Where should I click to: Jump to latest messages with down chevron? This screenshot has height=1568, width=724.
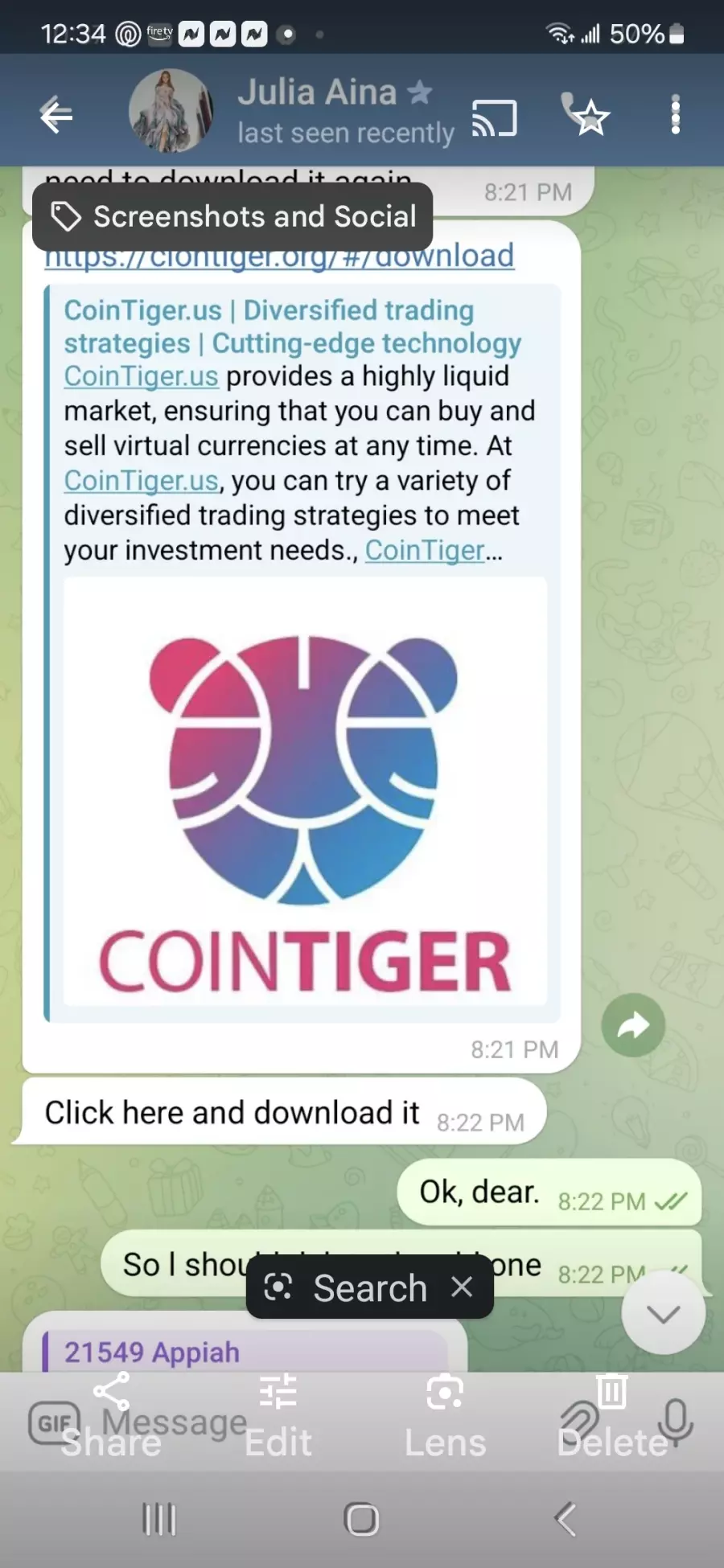pos(664,1313)
